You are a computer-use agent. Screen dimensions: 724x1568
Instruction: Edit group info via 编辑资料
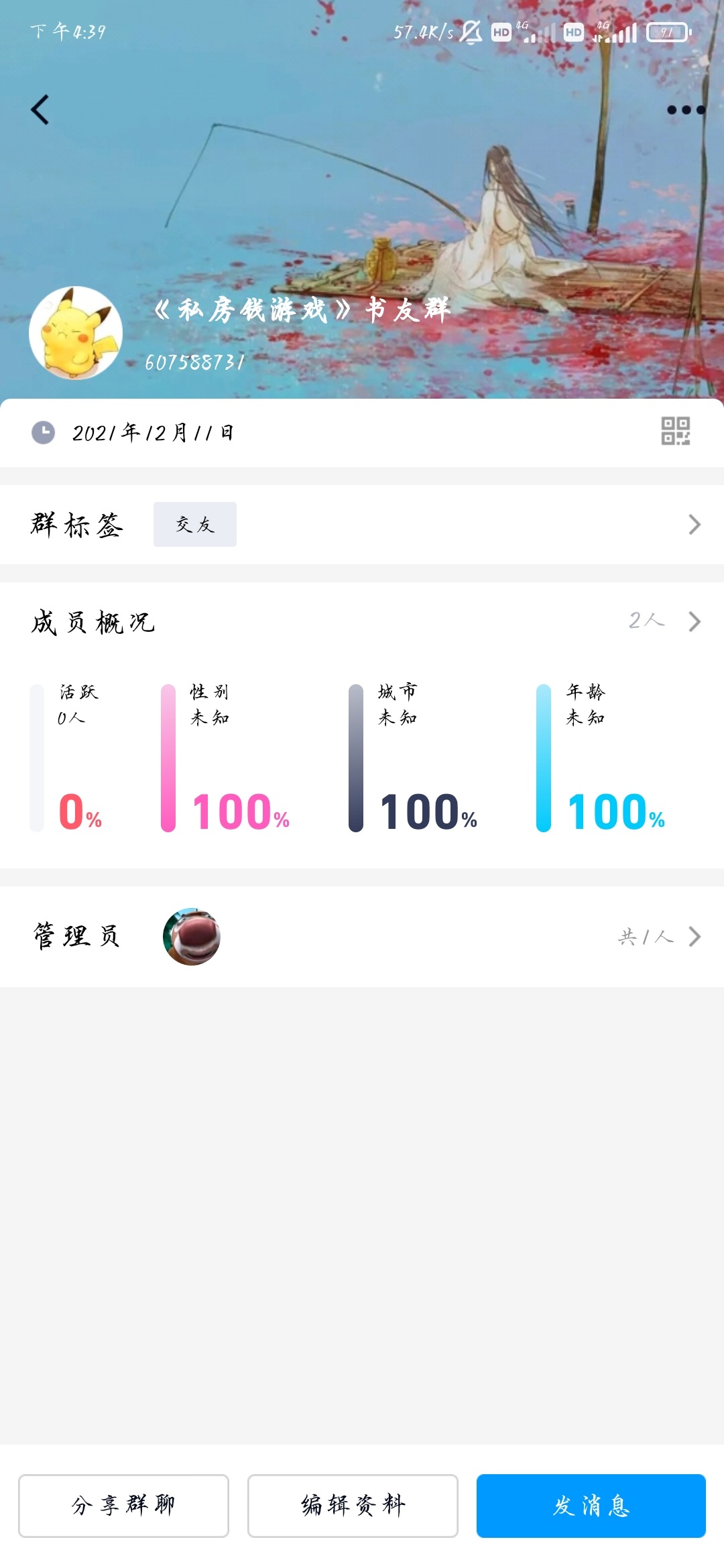353,1506
